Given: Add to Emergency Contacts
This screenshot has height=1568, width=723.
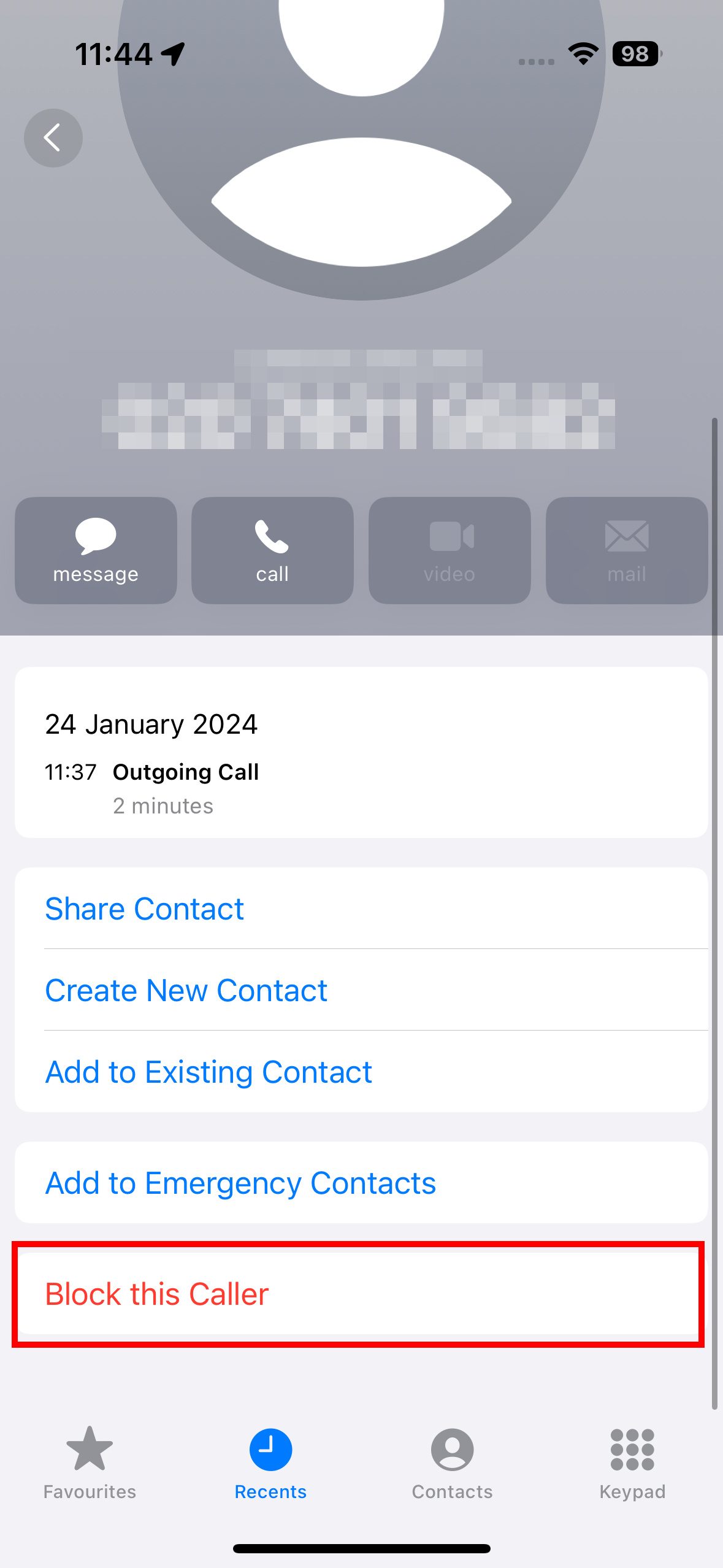Looking at the screenshot, I should [x=240, y=1183].
